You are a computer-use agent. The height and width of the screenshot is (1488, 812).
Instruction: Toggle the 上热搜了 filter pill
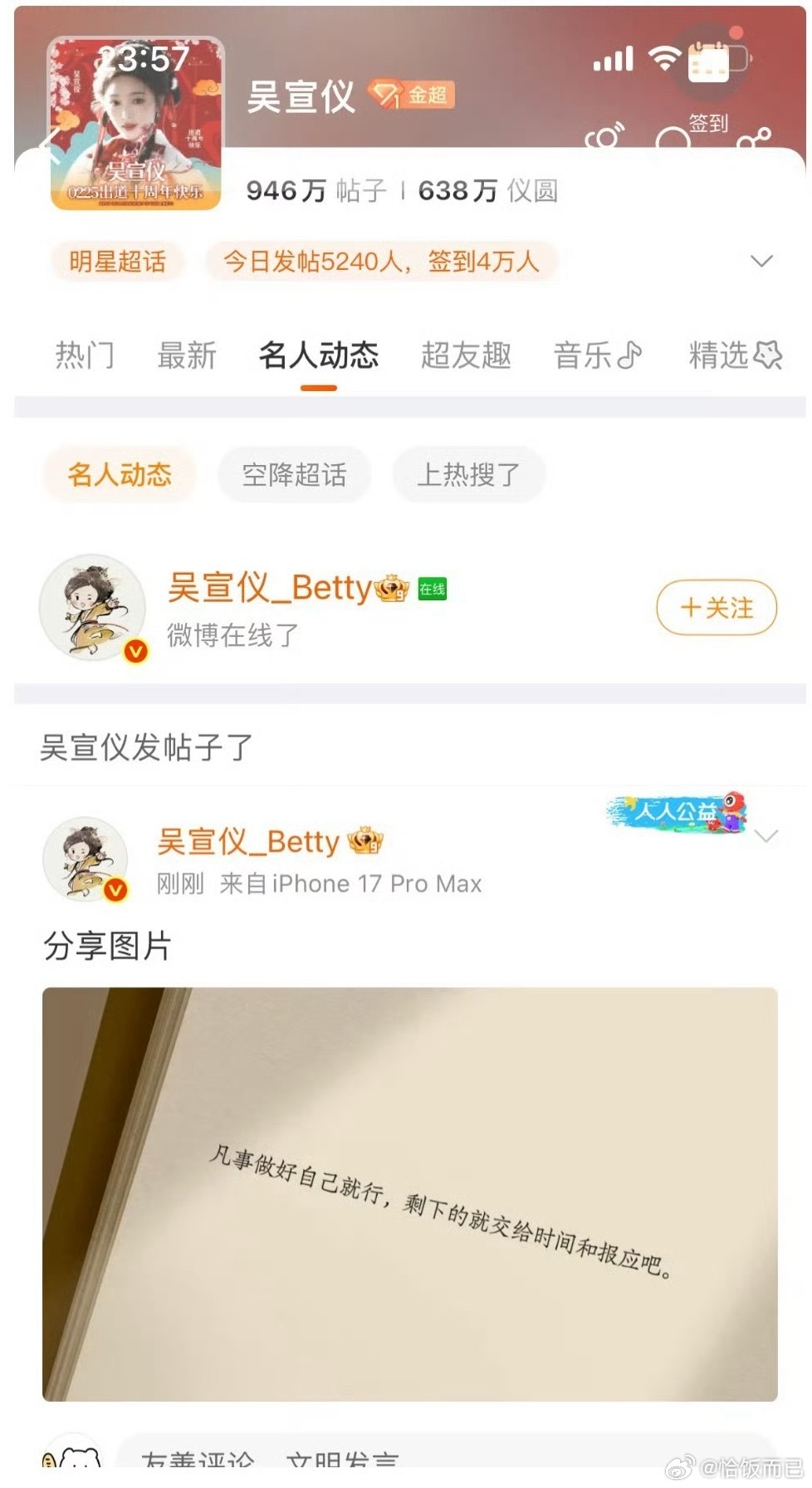(468, 474)
